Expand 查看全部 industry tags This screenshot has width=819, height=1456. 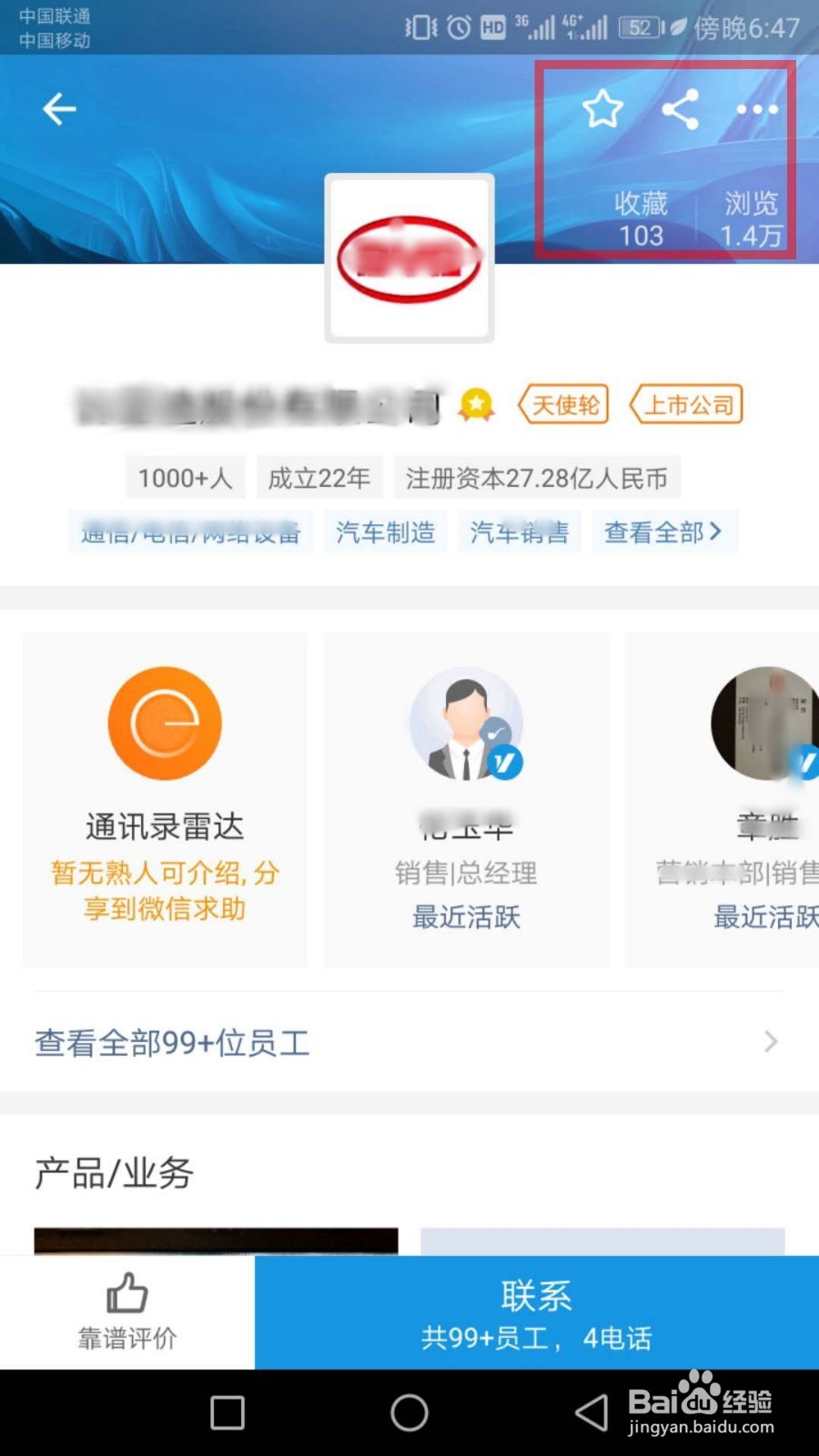[664, 531]
